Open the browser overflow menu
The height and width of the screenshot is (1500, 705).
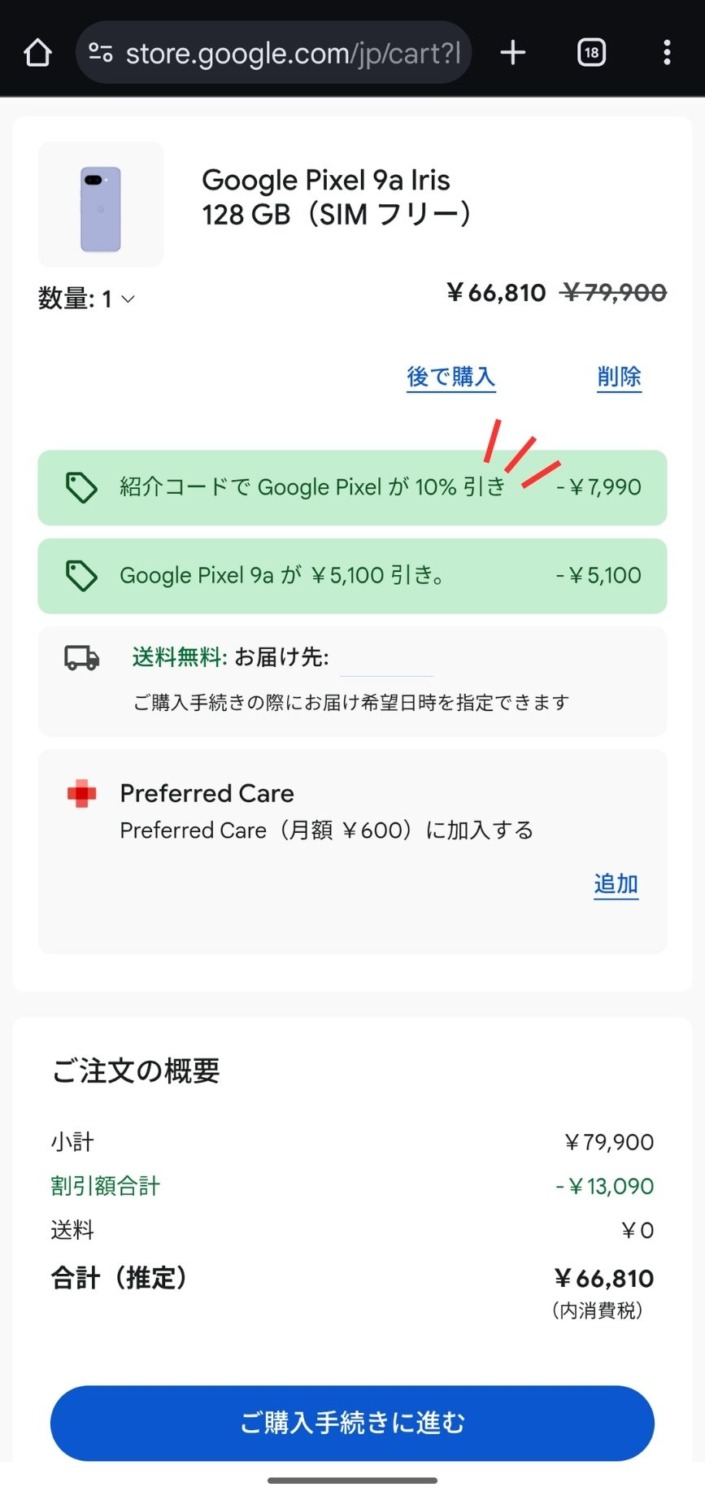coord(667,53)
